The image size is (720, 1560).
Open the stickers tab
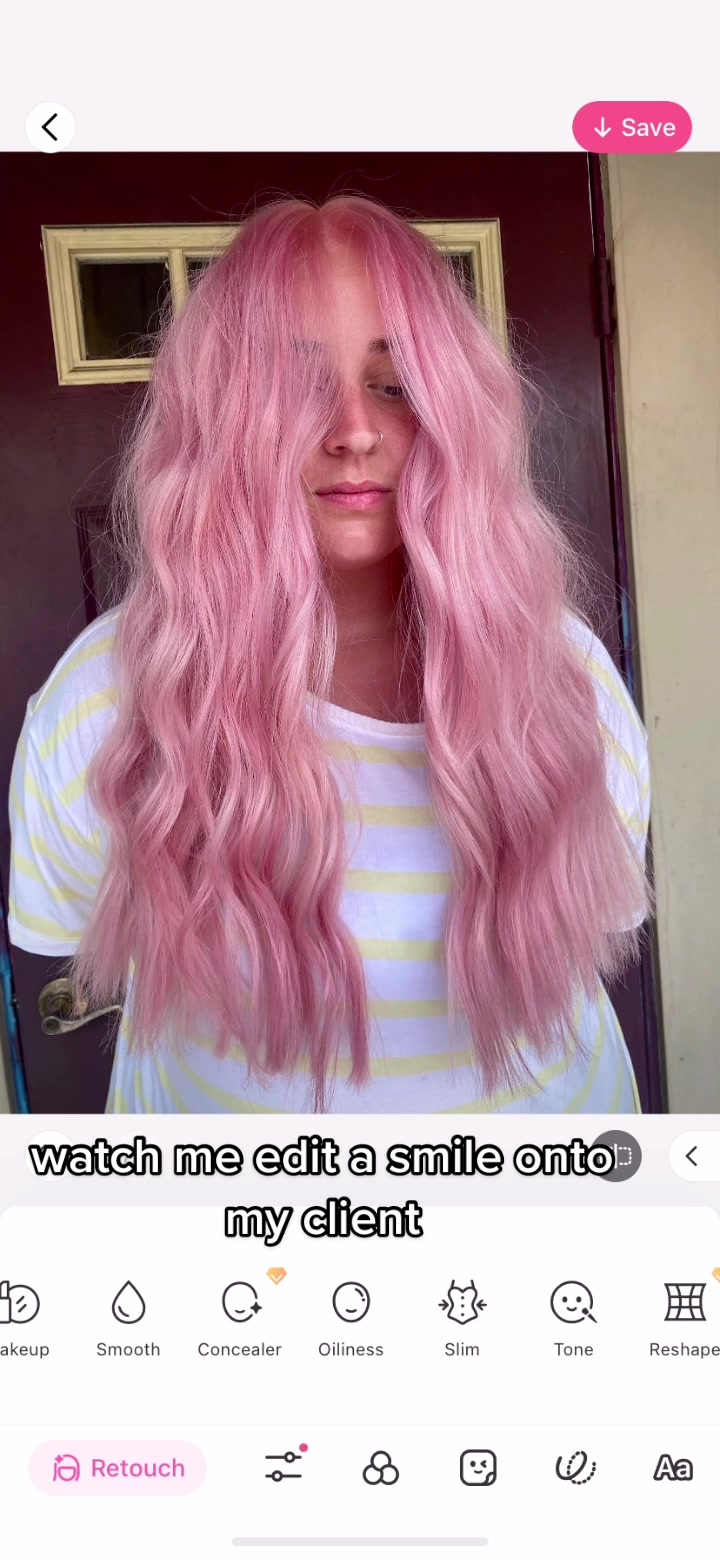[478, 1467]
